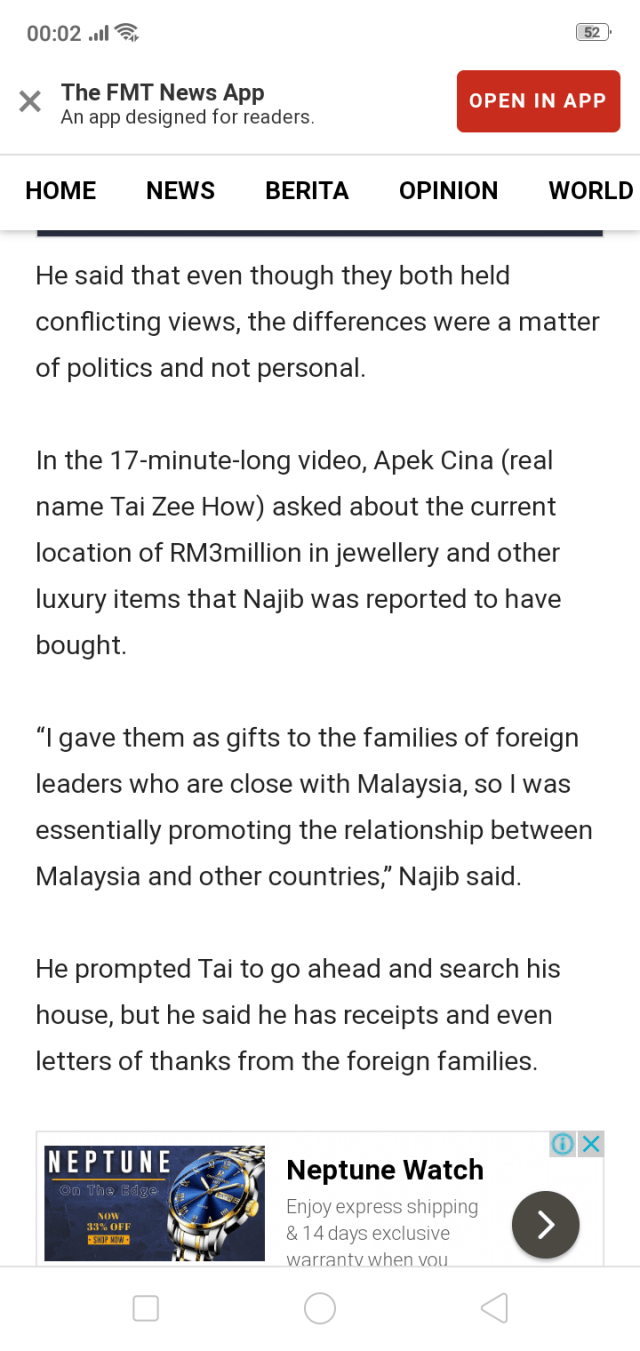Go to the Home section

tap(61, 191)
